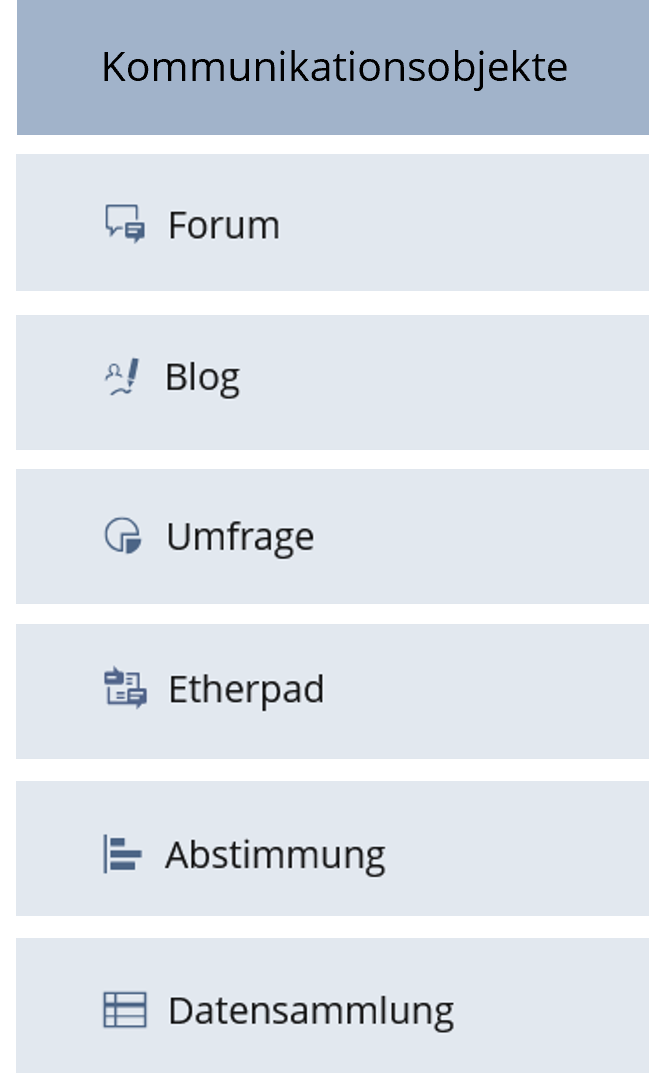Tap the Datensammlung row
Viewport: 670px width, 1073px height.
310,1010
